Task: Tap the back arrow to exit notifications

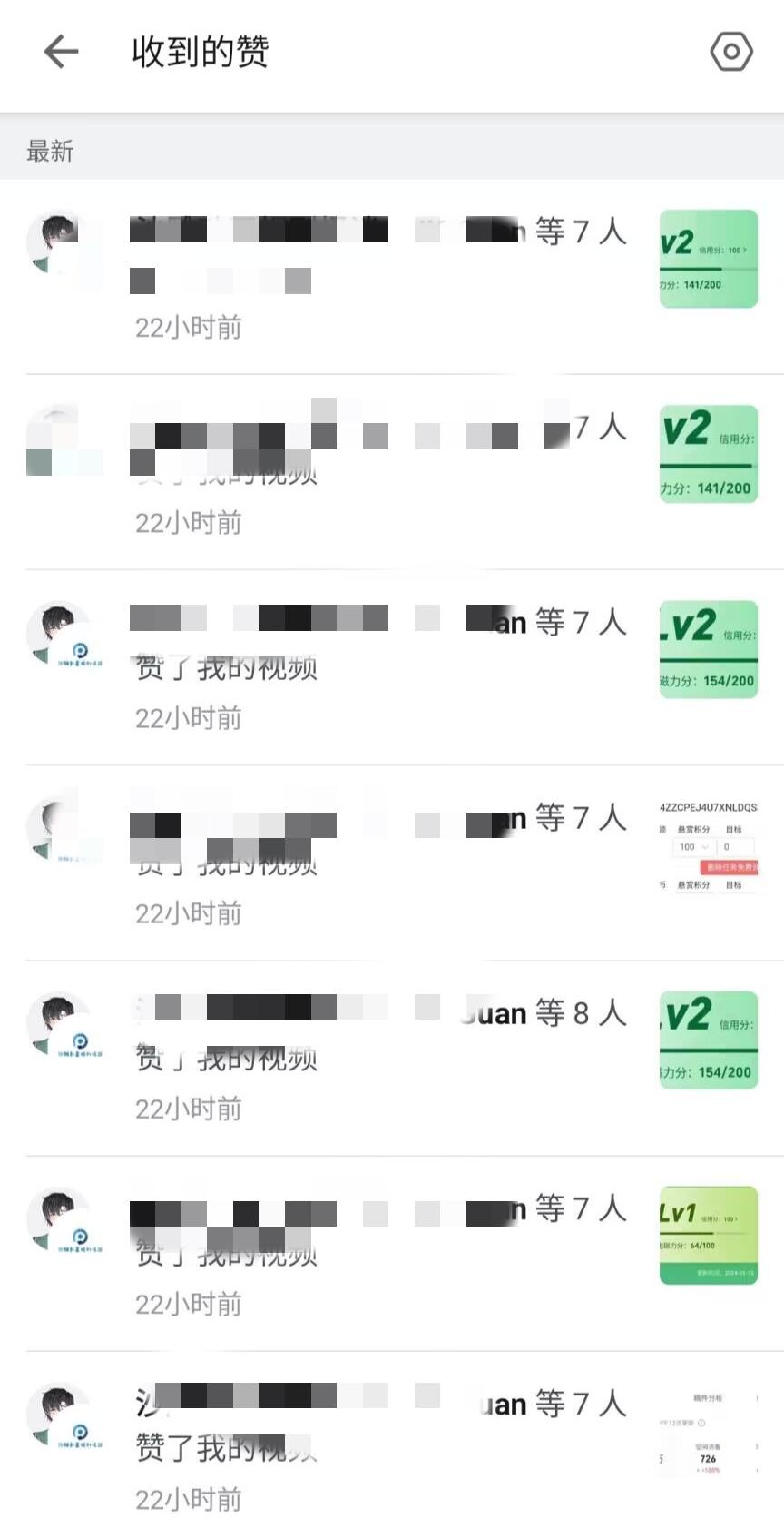Action: point(60,52)
